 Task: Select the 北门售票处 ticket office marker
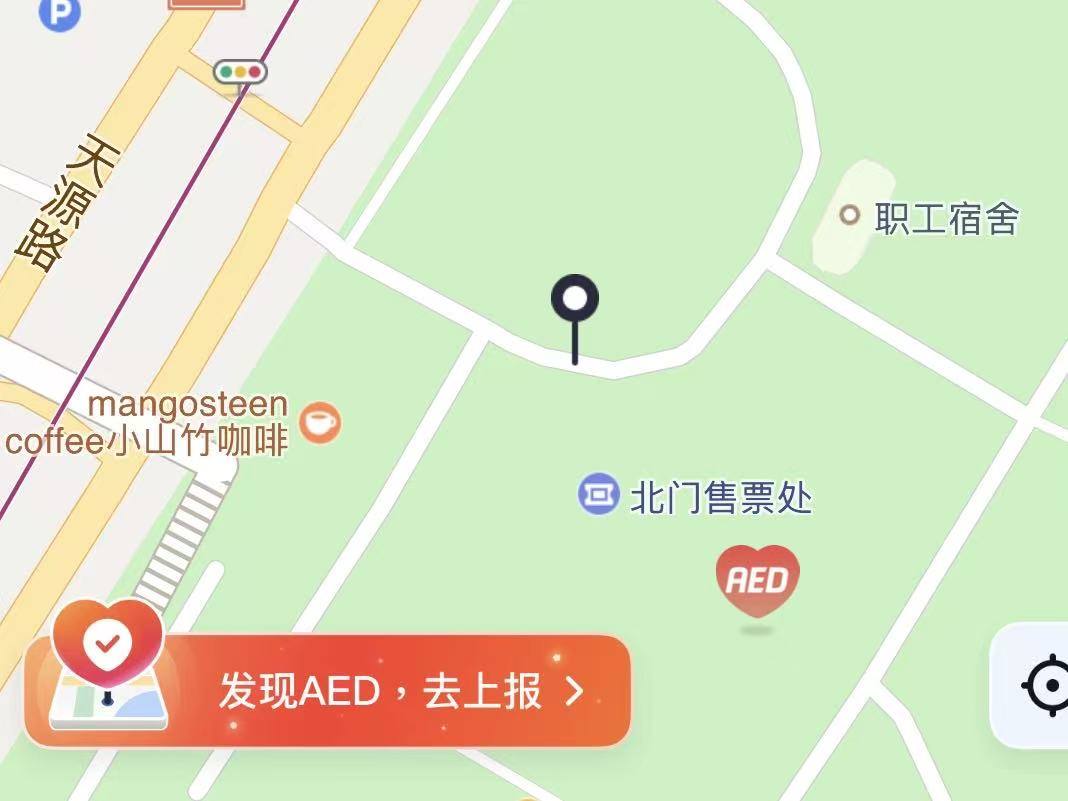point(598,494)
